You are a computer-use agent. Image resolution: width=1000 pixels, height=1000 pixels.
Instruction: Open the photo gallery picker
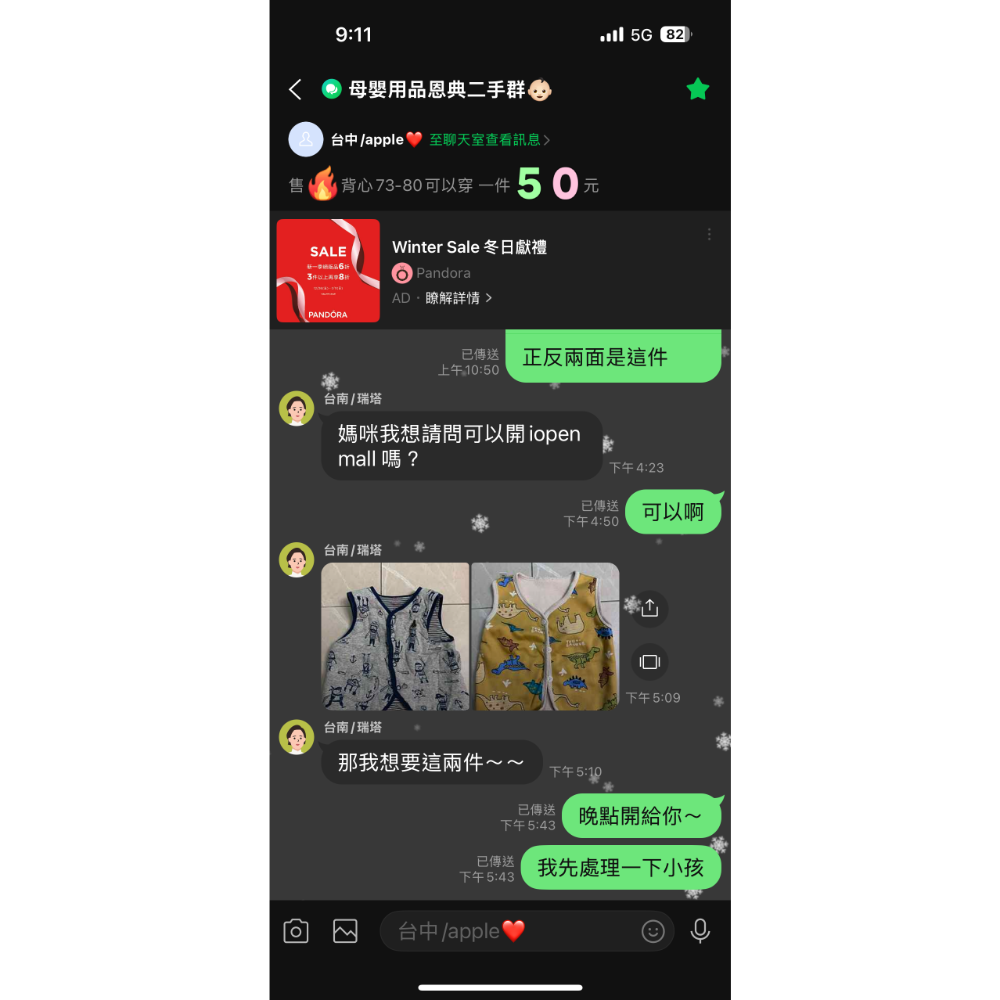pyautogui.click(x=345, y=931)
